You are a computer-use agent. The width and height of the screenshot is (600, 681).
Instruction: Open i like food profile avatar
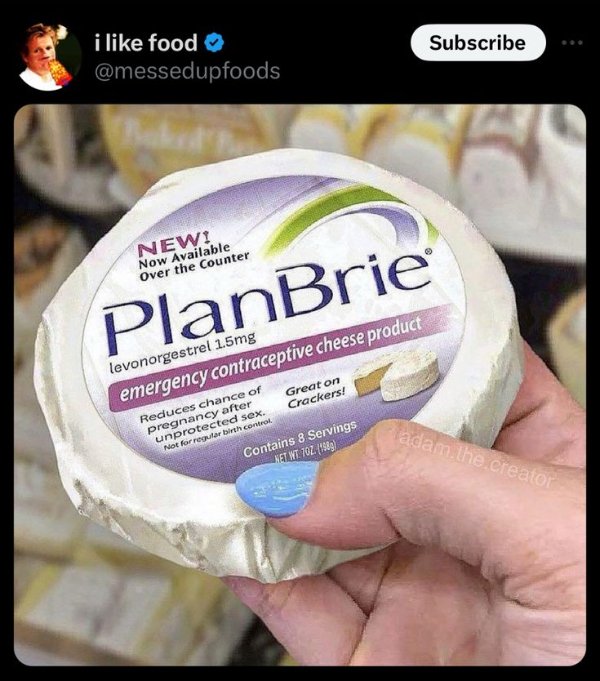point(49,58)
